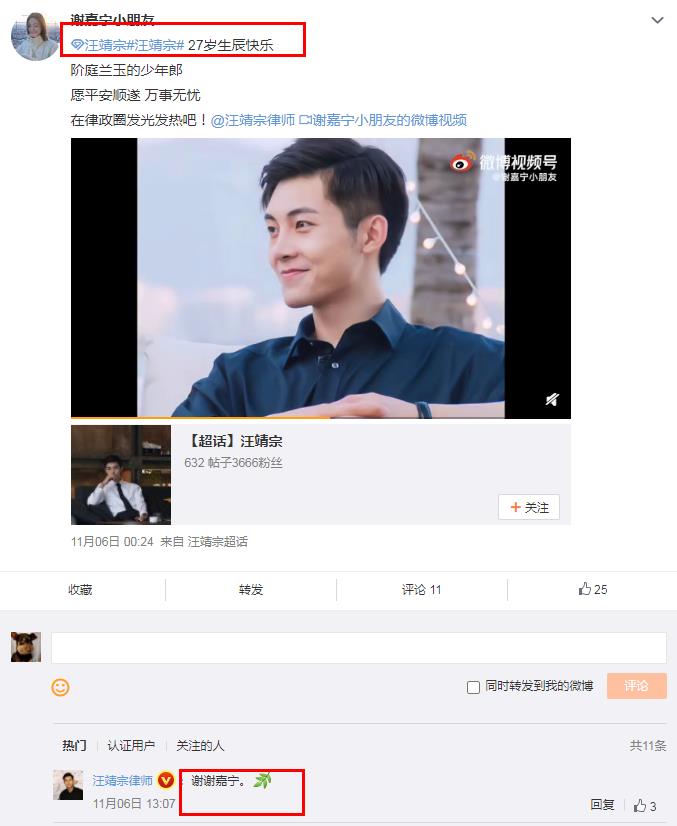Unmute the video sound
The image size is (677, 826).
coord(552,399)
